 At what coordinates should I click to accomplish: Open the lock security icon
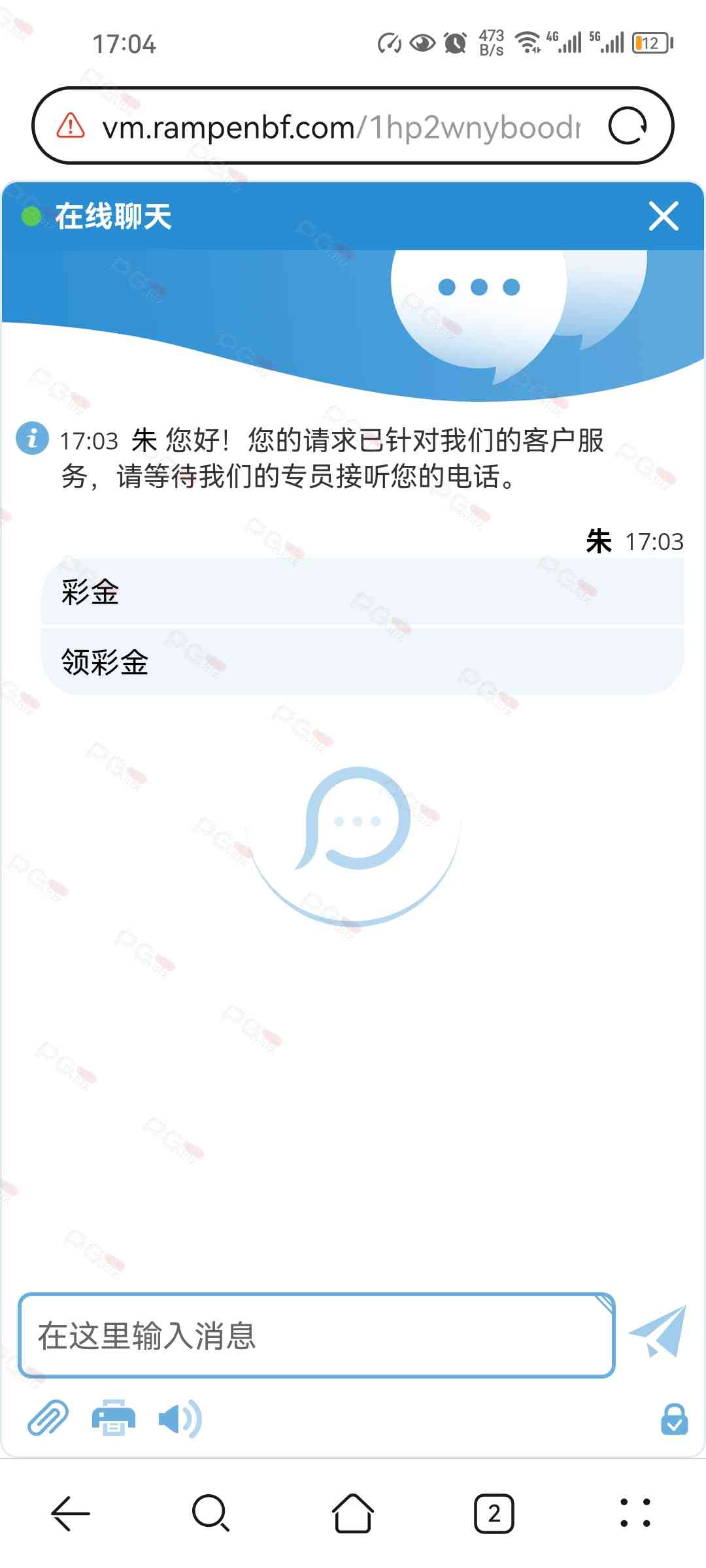point(674,1419)
